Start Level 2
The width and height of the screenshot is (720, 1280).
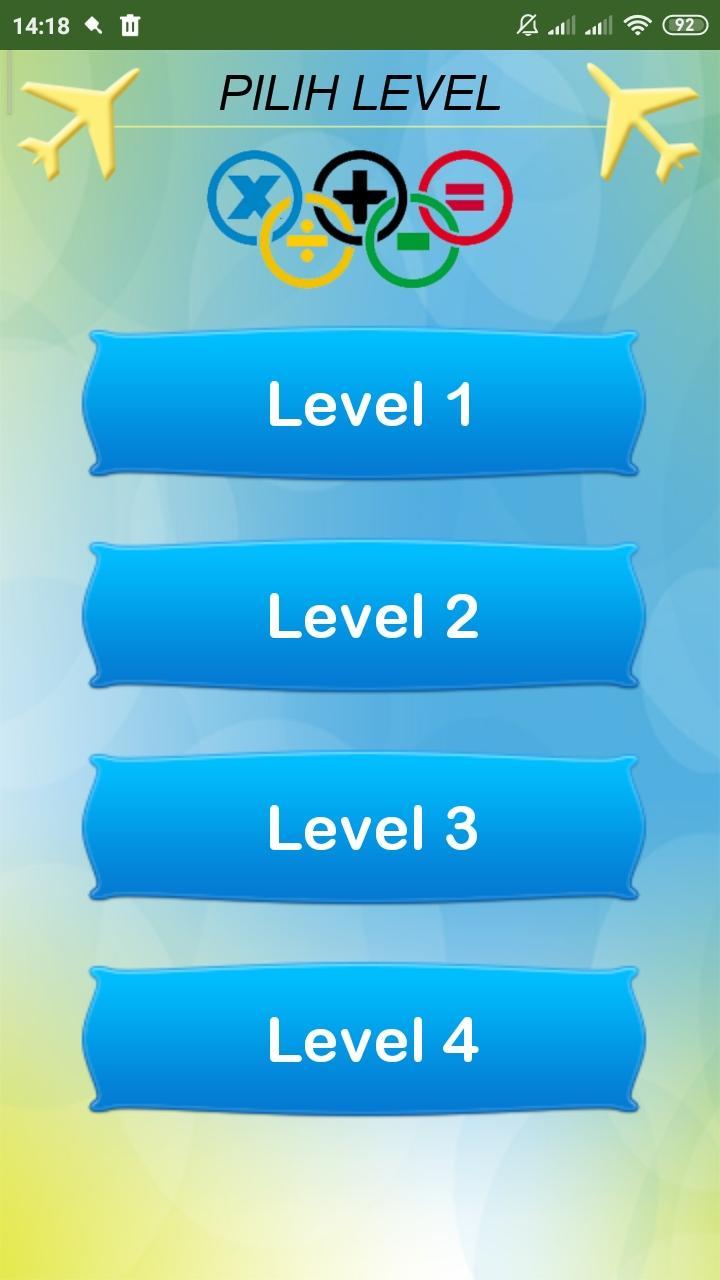363,616
